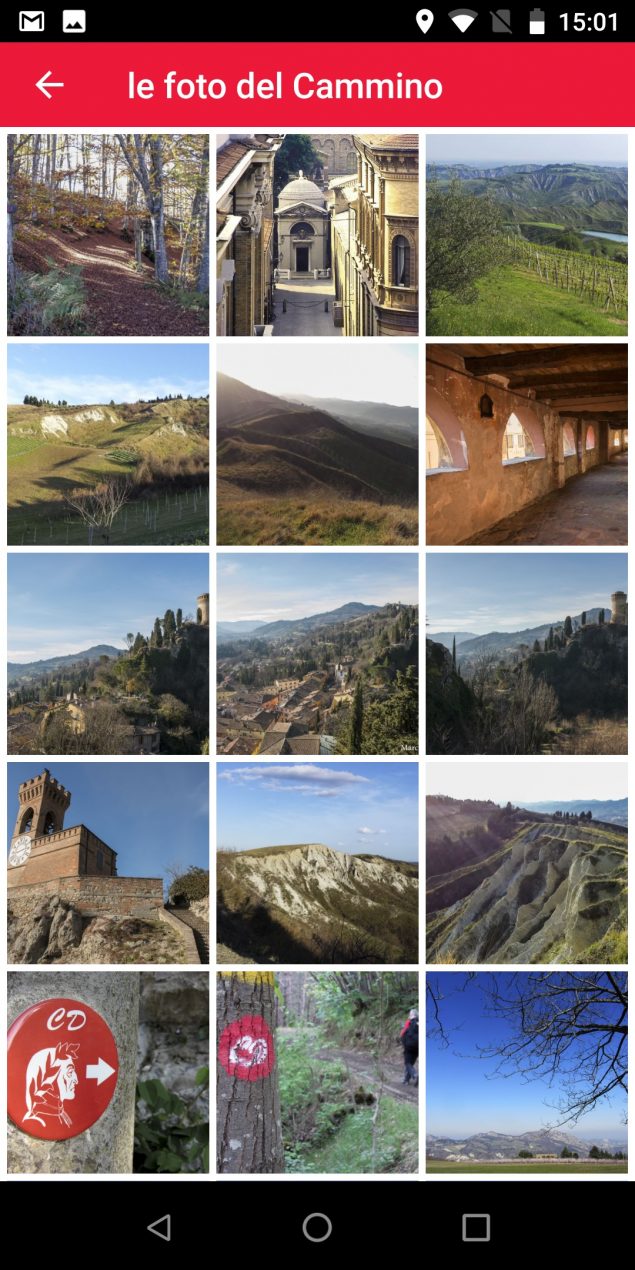The height and width of the screenshot is (1270, 635).
Task: View the misty brown hillside photo
Action: (317, 444)
